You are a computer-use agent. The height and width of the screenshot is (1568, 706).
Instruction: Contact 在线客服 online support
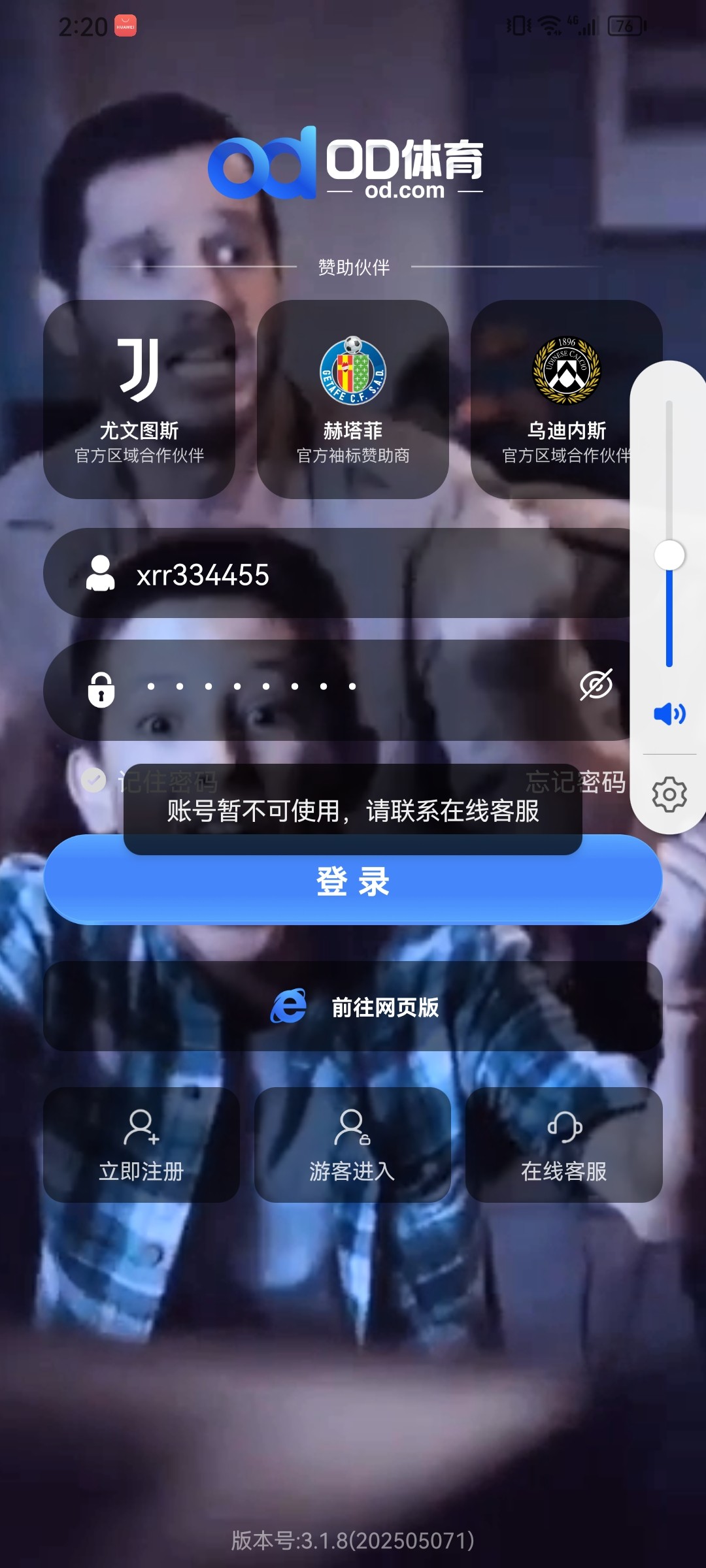click(563, 1145)
